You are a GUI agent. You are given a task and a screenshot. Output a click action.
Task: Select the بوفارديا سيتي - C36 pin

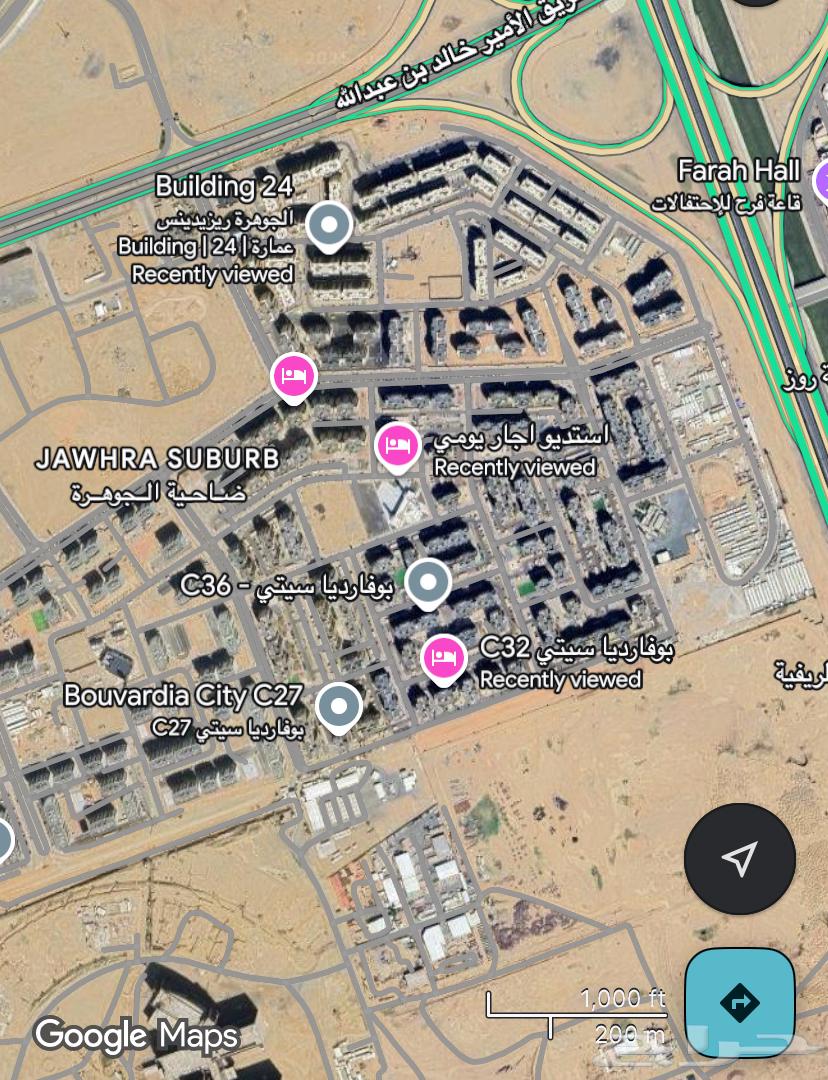(x=429, y=582)
